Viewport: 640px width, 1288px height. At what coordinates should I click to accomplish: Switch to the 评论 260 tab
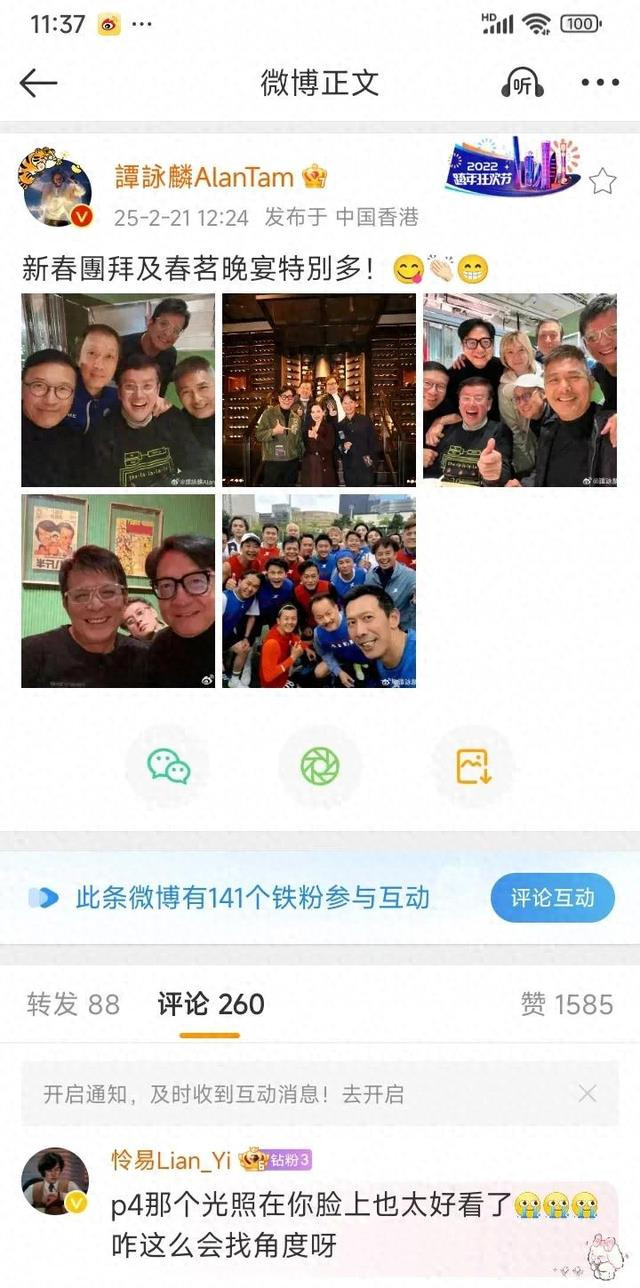tap(211, 1004)
